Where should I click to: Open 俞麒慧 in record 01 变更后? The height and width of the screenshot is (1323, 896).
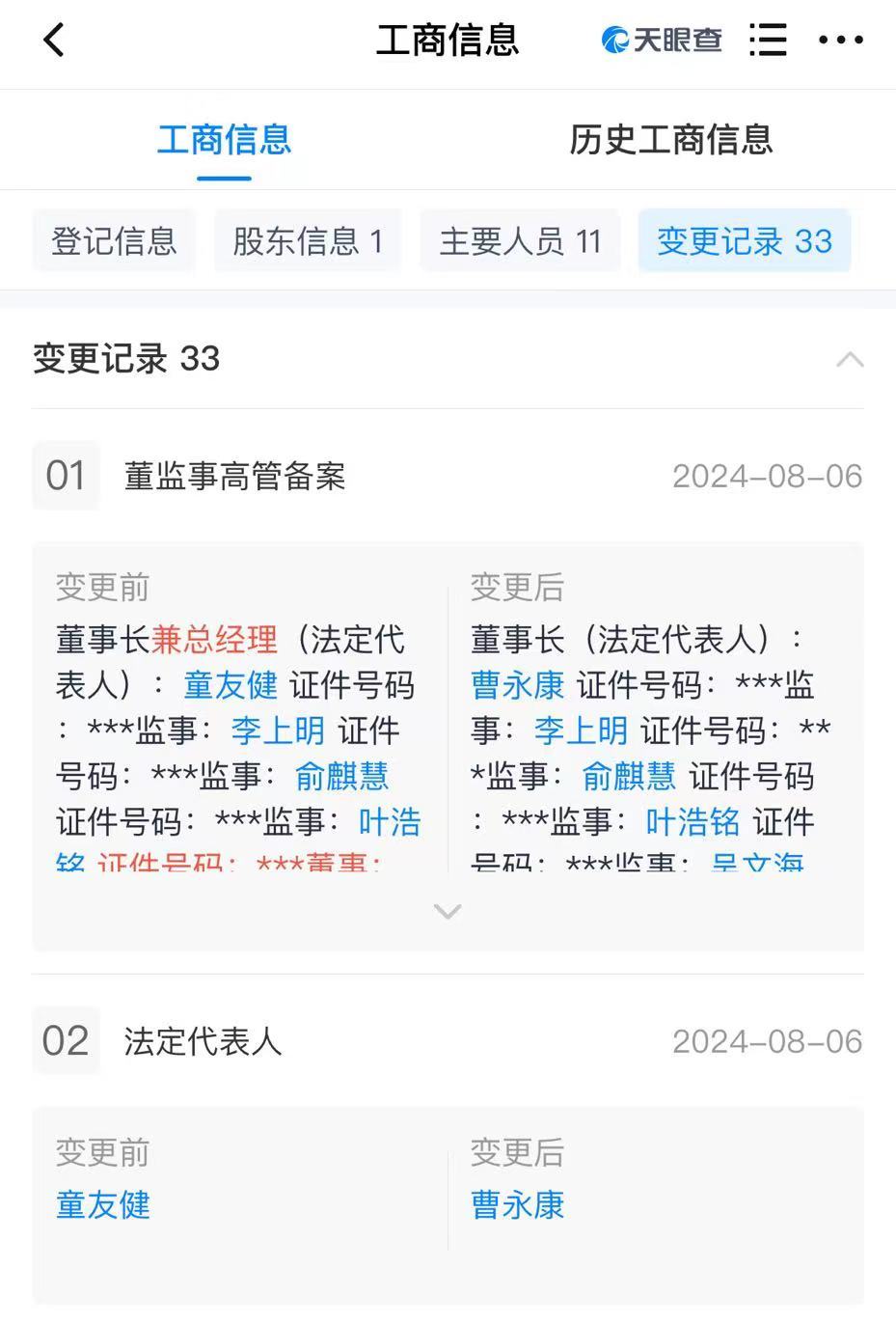point(629,776)
